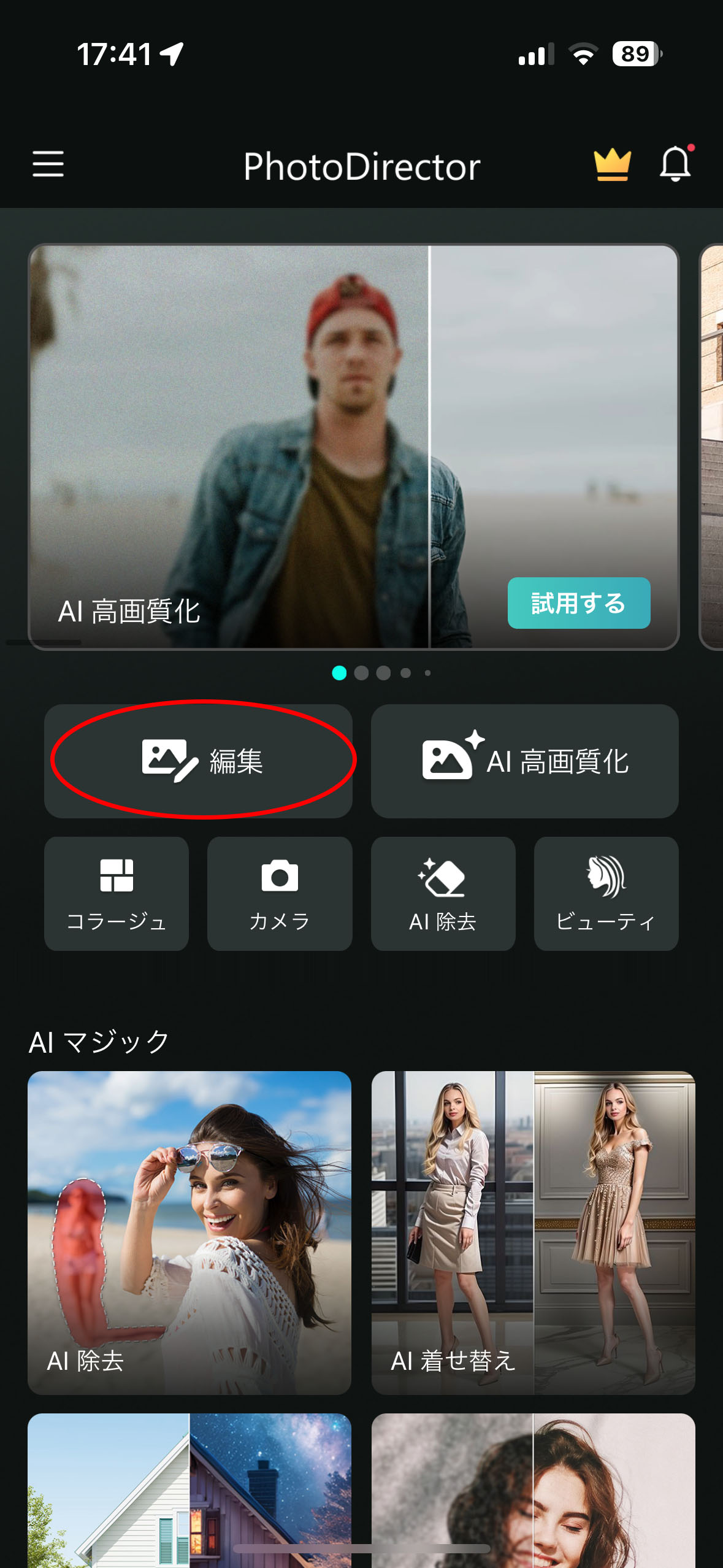Open the AI 除去 beach photo card
The height and width of the screenshot is (1568, 723).
tap(189, 1232)
